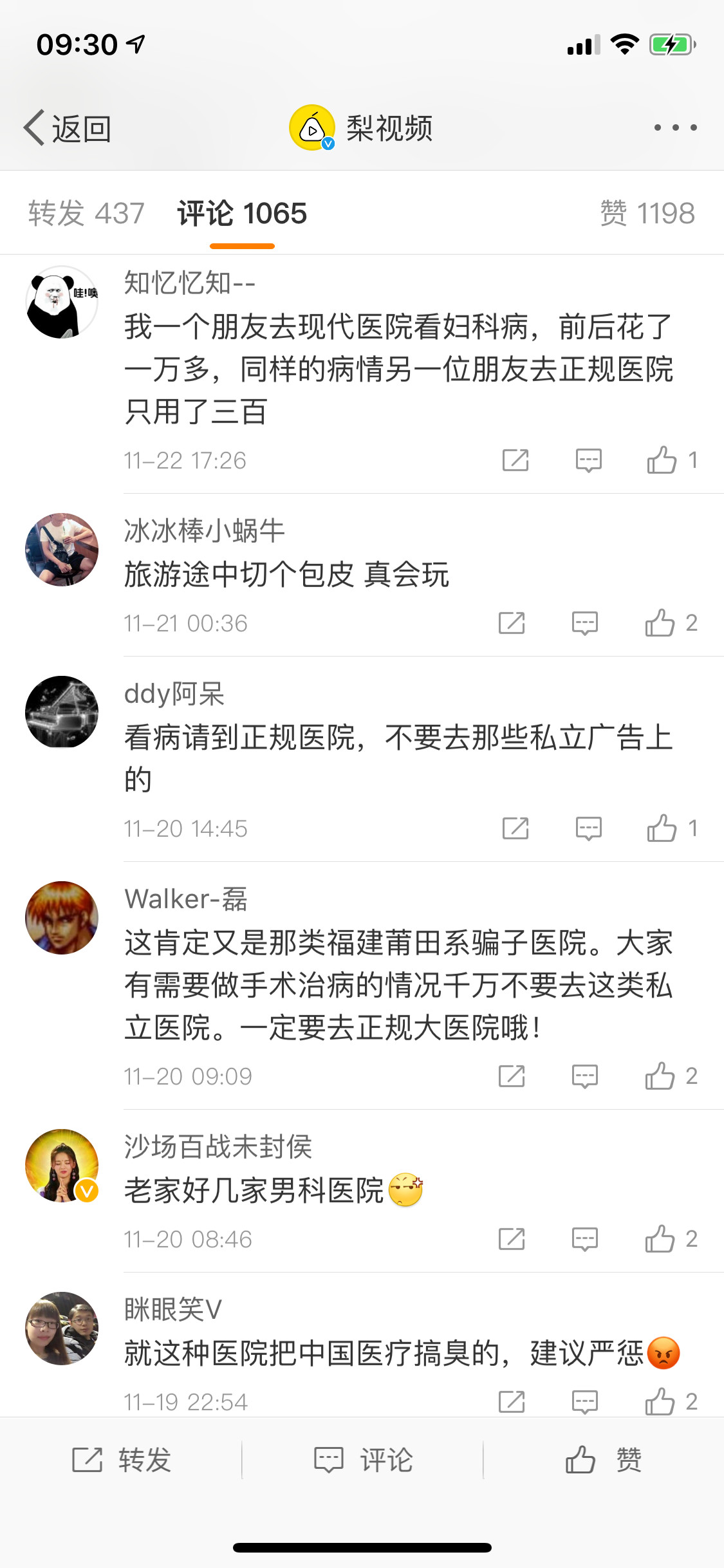
Task: Repost 沙场百战未封侯's comment
Action: tap(512, 1239)
